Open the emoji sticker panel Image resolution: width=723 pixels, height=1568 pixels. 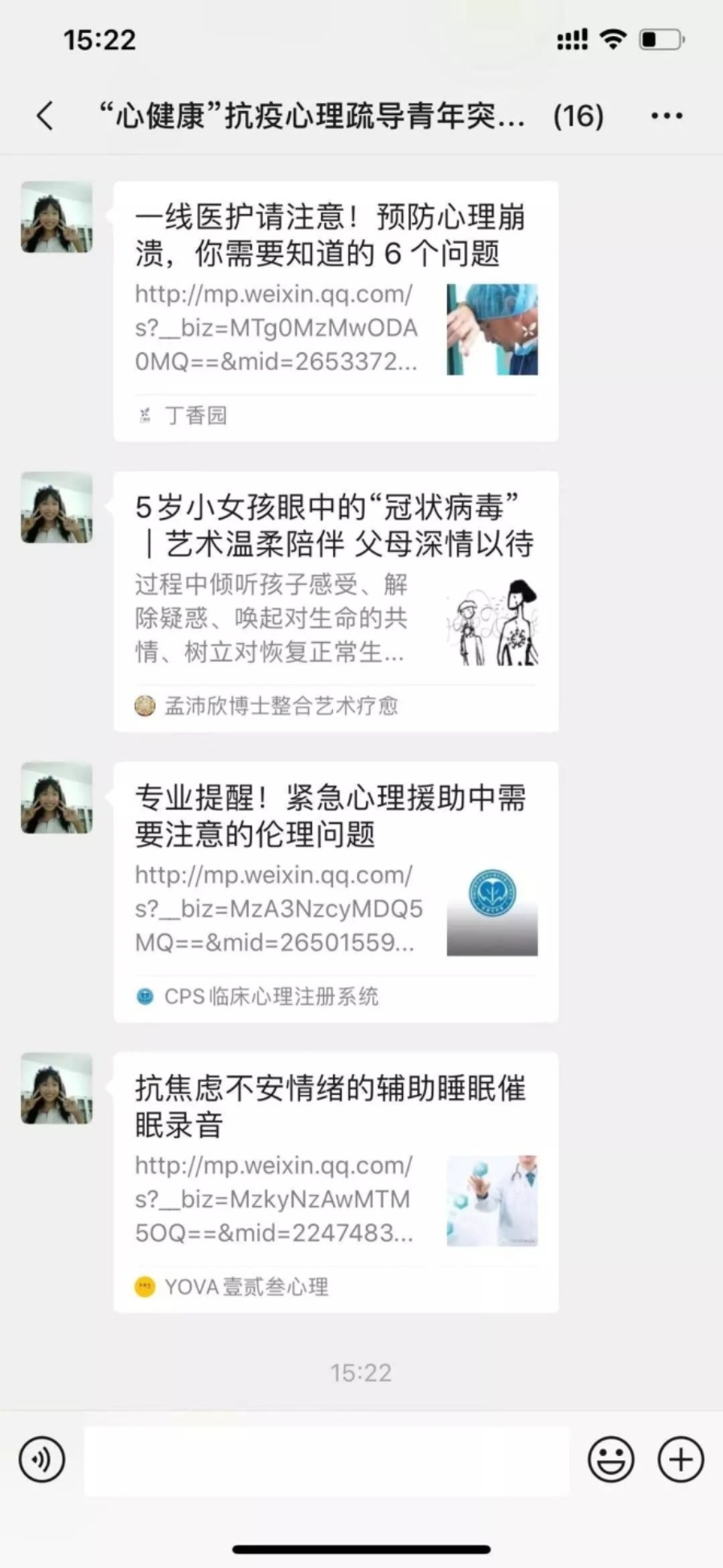pos(610,1459)
